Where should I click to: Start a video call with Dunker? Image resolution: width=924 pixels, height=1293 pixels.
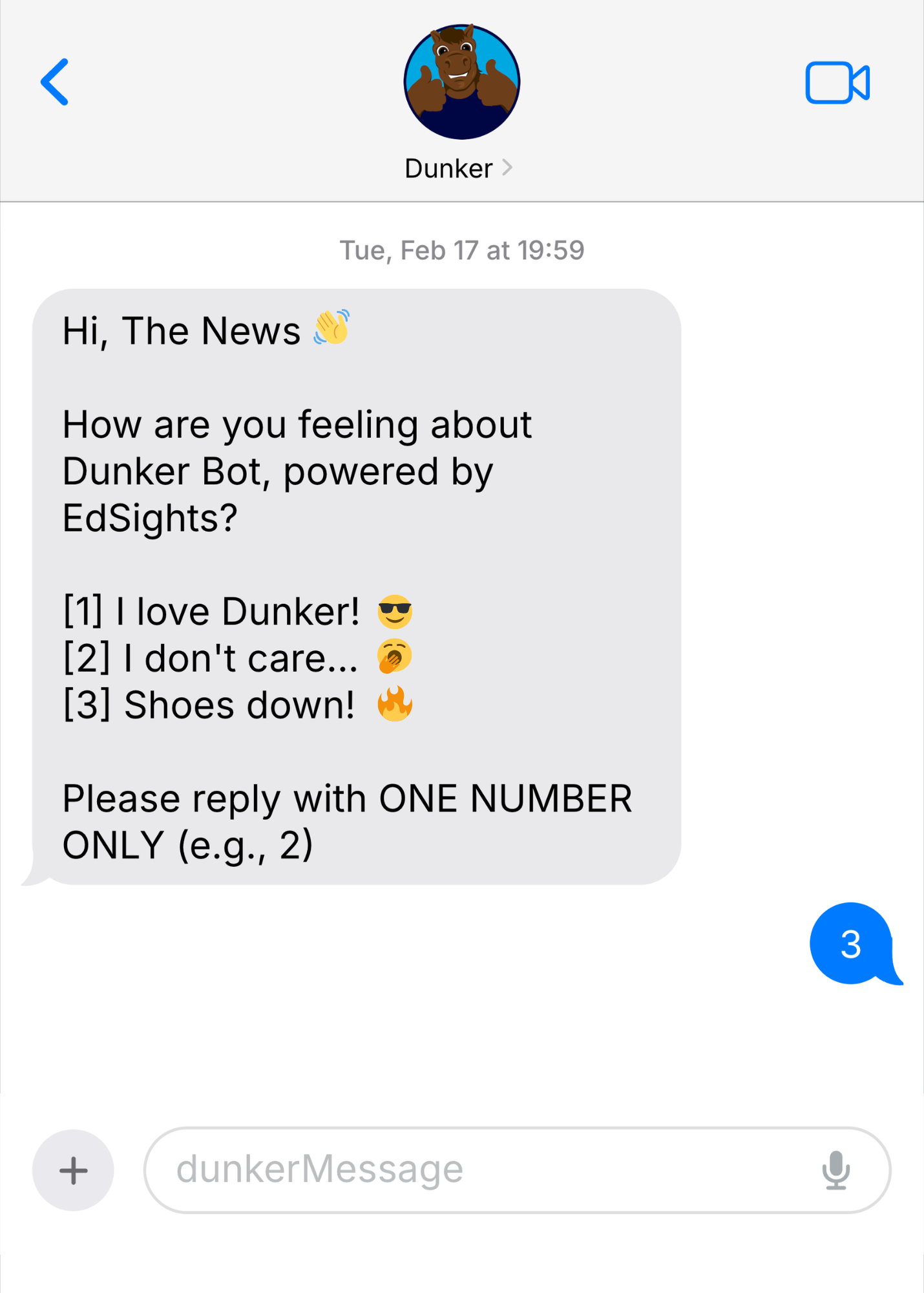tap(837, 83)
